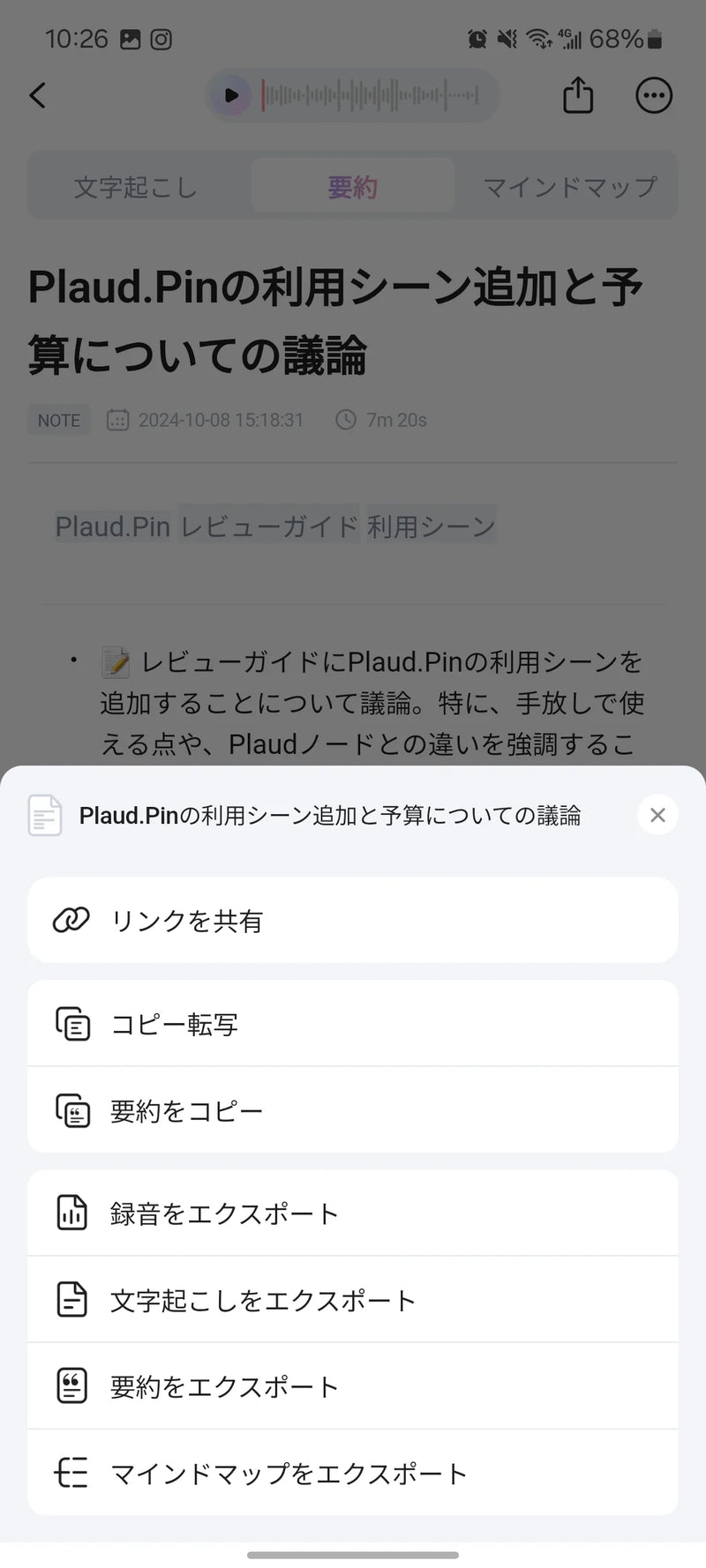Viewport: 706px width, 1568px height.
Task: Open the three-dot more options menu
Action: tap(654, 95)
